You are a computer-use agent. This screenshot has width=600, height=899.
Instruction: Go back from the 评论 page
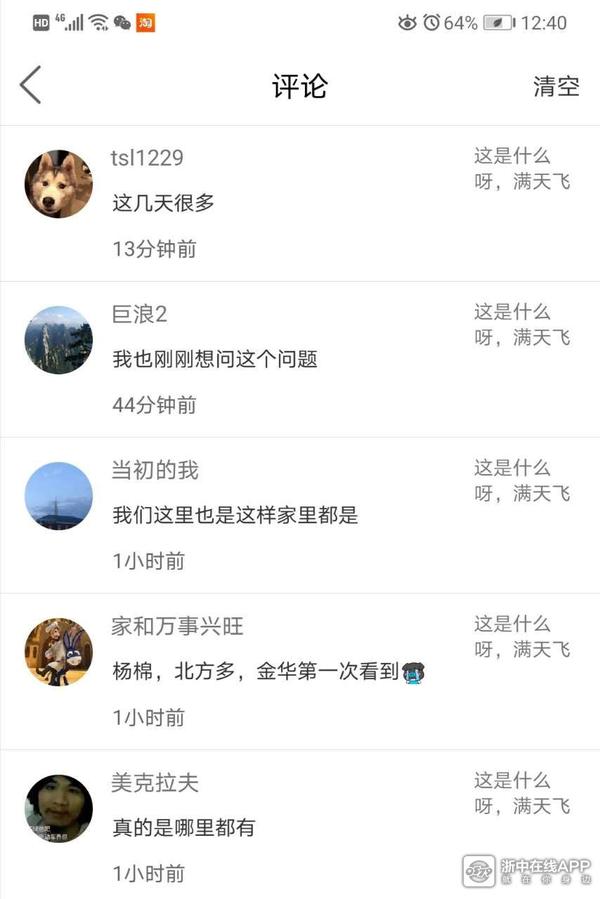click(31, 85)
